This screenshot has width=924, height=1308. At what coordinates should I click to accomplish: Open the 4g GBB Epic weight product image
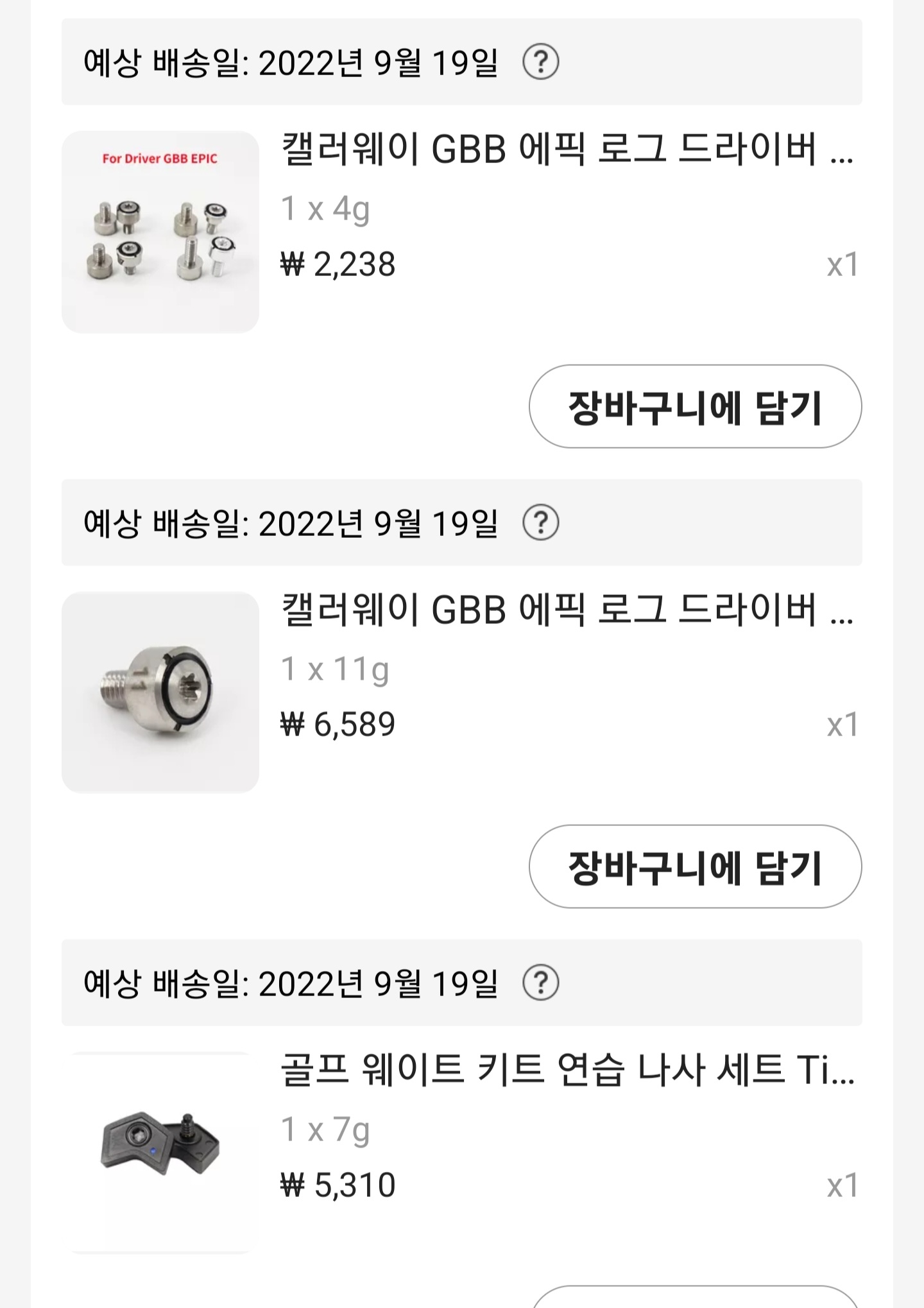point(160,232)
